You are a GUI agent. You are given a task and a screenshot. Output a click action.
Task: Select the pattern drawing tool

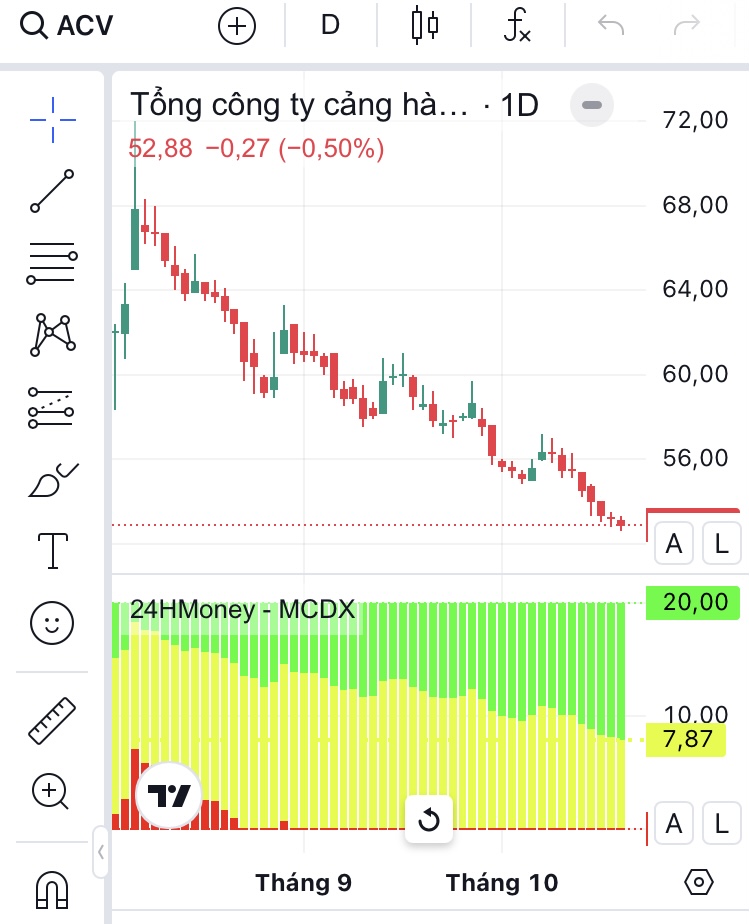point(52,335)
